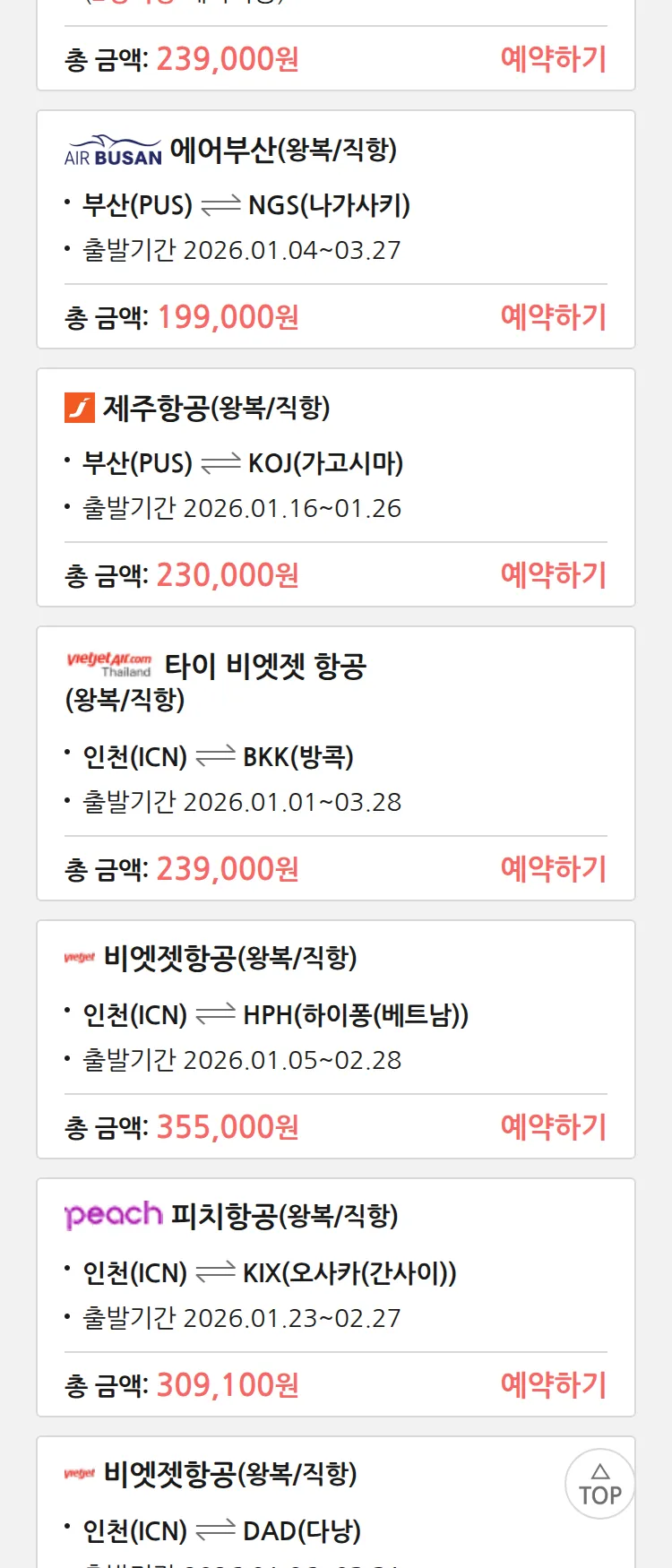Select 예약하기 for 비엣젯항공 HPH(하이퐁) flight

click(x=553, y=1127)
